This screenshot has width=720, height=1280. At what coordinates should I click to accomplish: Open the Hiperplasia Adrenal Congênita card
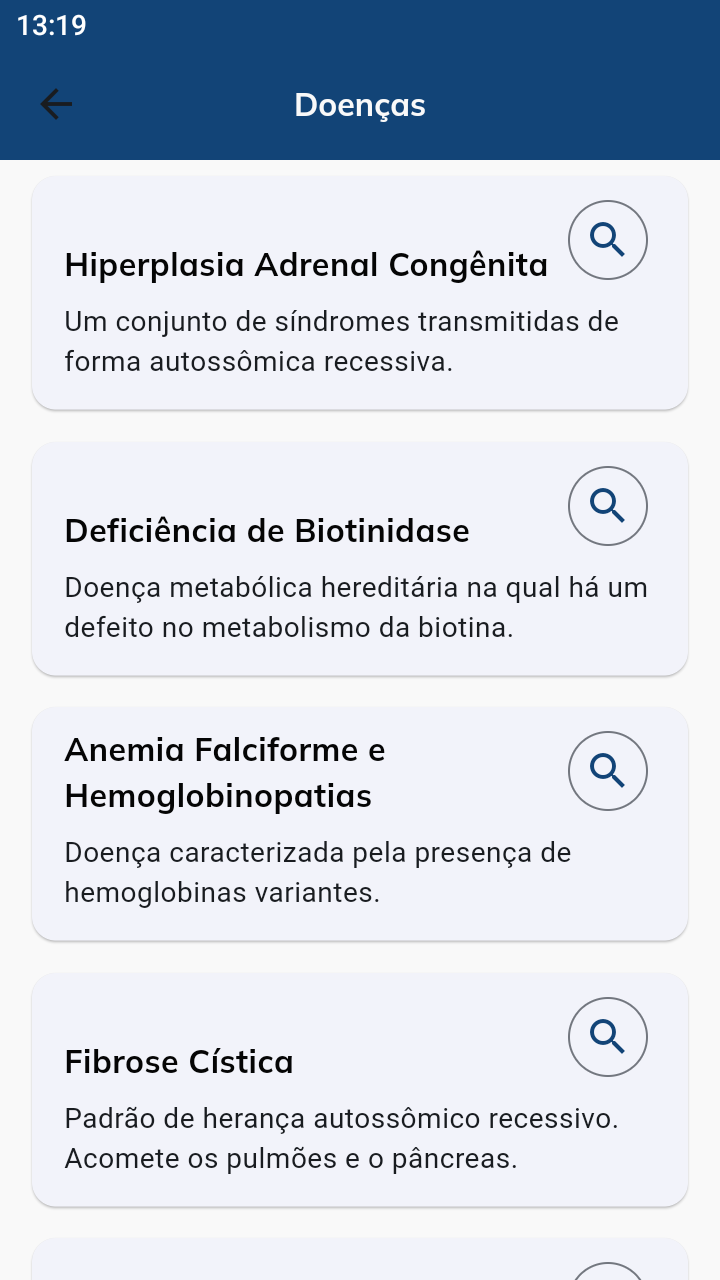coord(360,293)
